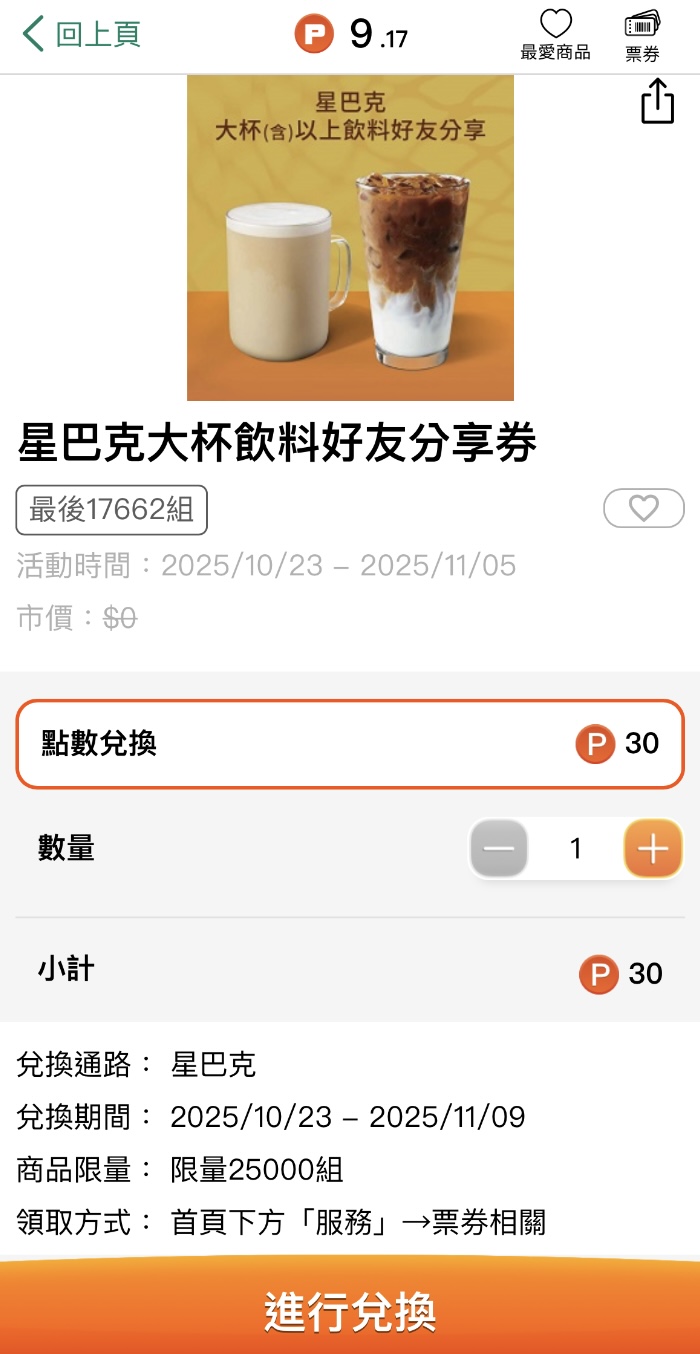The height and width of the screenshot is (1354, 700).
Task: Decrease quantity with minus button
Action: tap(498, 849)
